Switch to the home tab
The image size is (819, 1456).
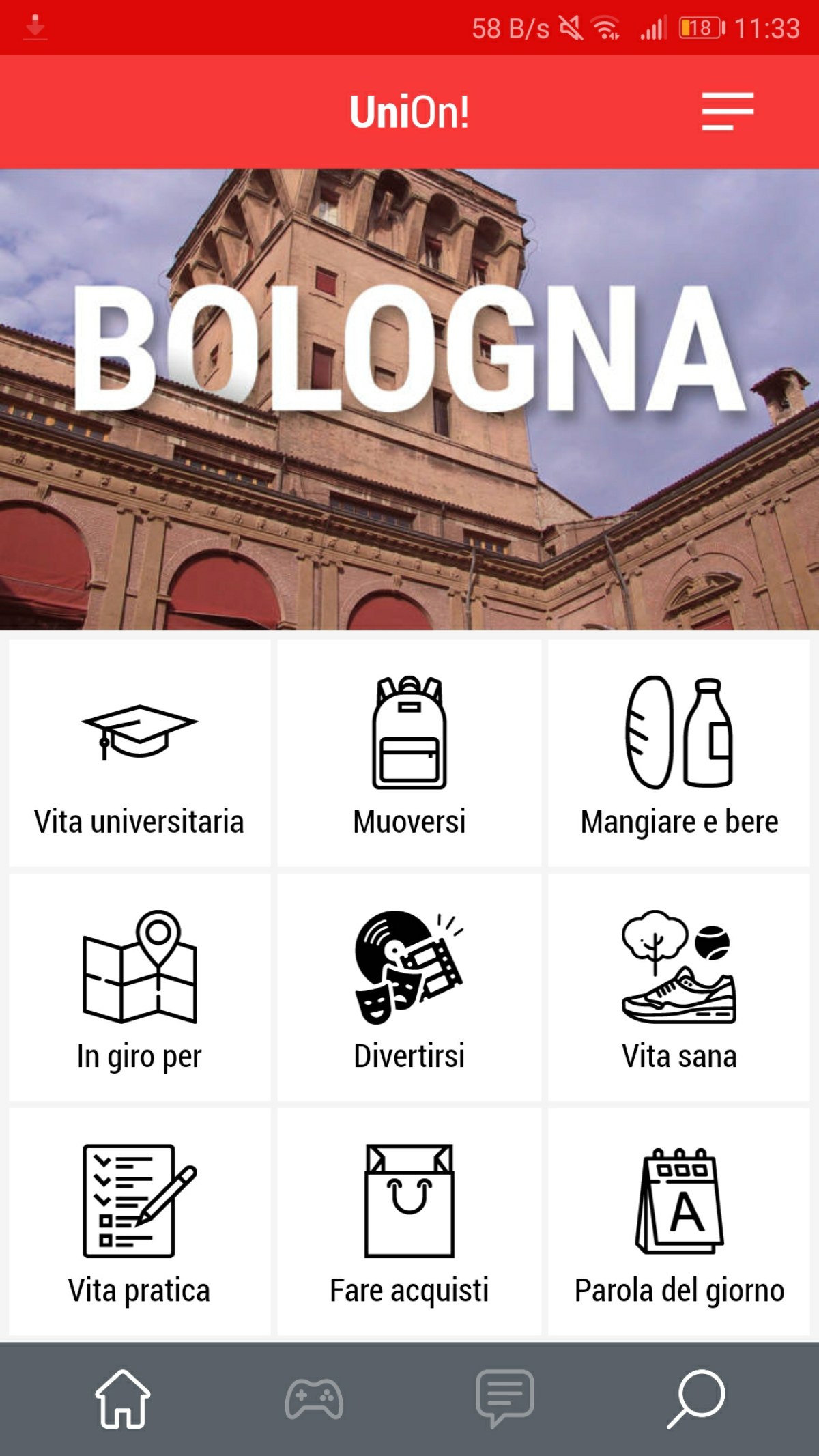click(123, 1399)
